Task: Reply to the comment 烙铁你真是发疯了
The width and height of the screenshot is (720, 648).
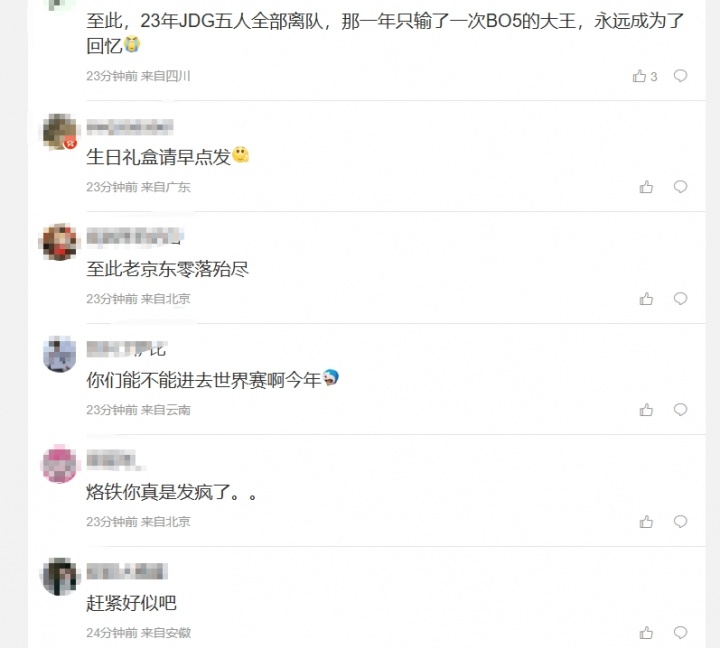Action: (680, 522)
